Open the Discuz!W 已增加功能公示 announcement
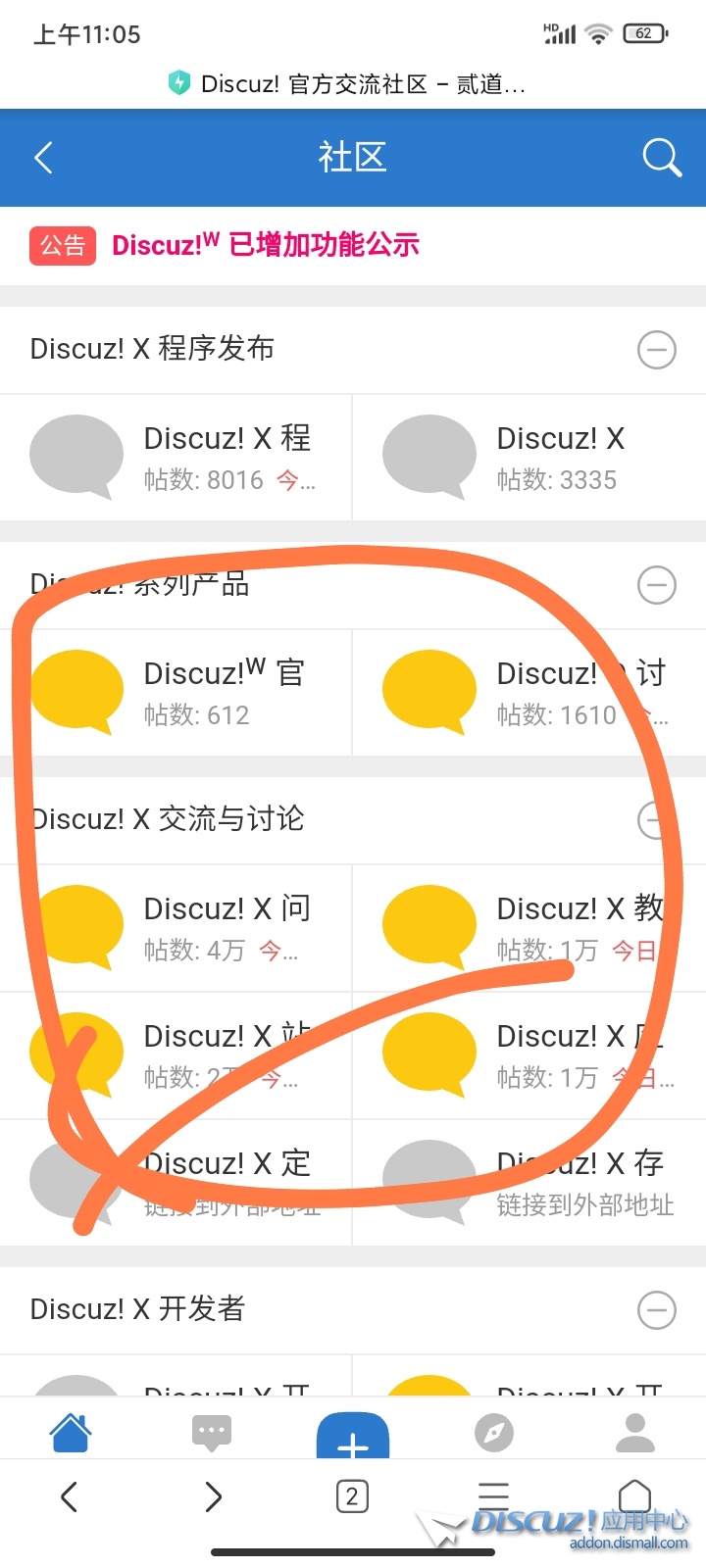Screen dimensions: 706x1568 pos(266,245)
